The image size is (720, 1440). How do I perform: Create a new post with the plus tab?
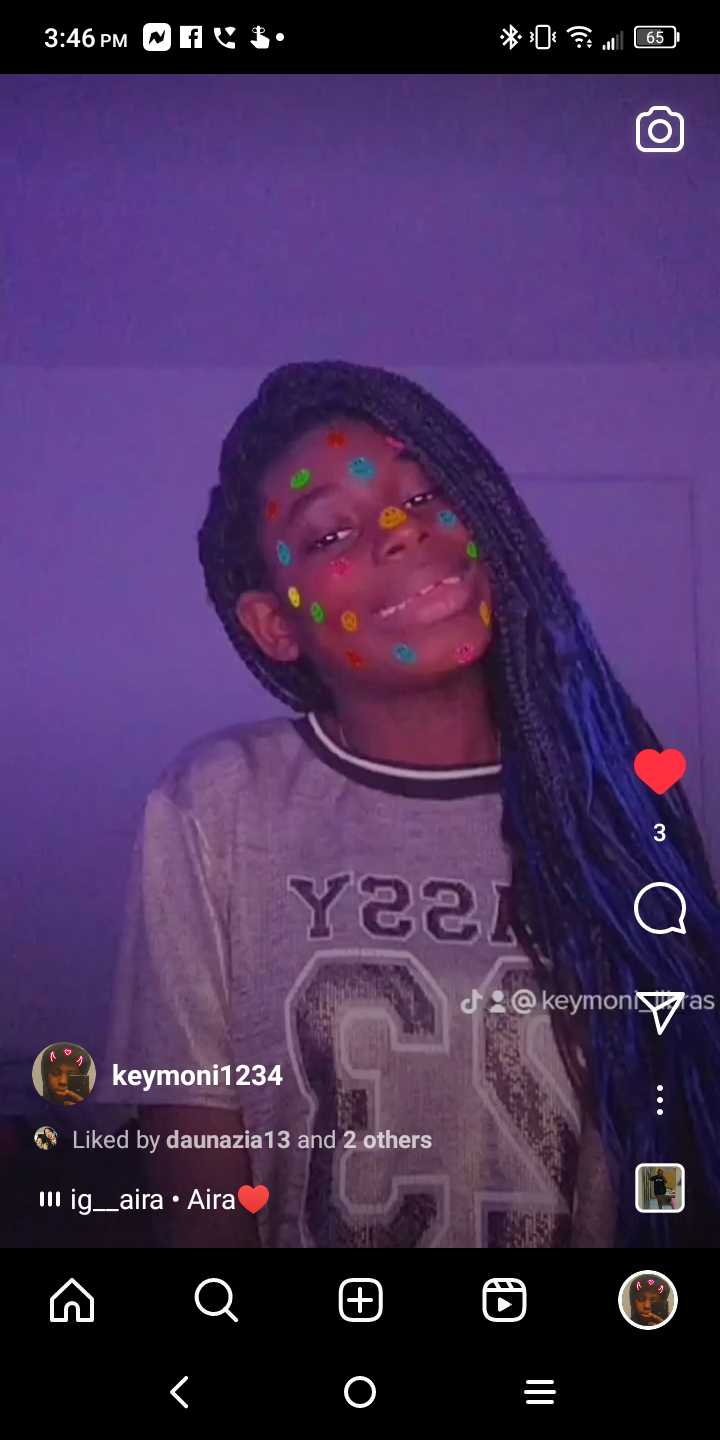click(x=360, y=1301)
